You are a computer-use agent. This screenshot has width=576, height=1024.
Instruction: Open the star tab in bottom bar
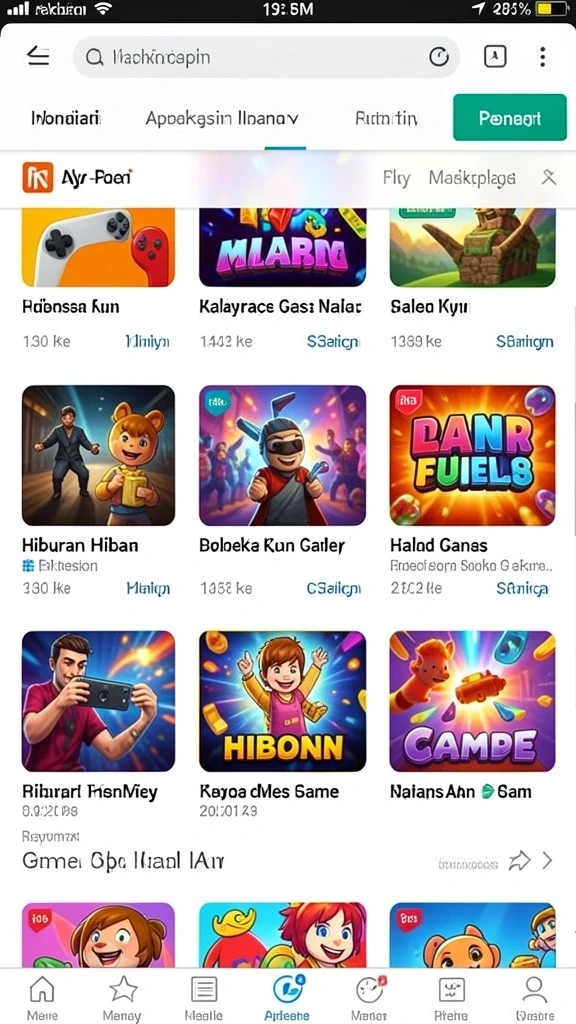[x=122, y=998]
